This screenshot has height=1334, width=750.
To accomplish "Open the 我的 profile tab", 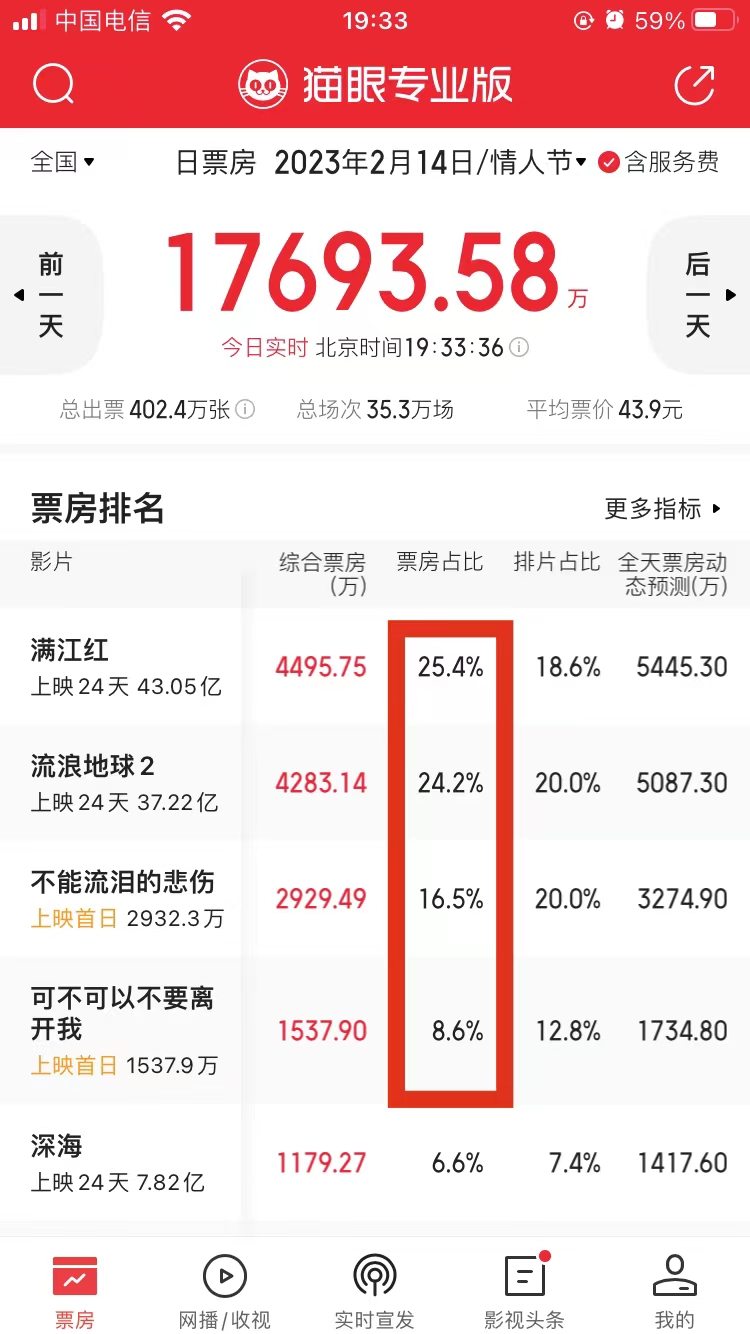I will point(674,1292).
